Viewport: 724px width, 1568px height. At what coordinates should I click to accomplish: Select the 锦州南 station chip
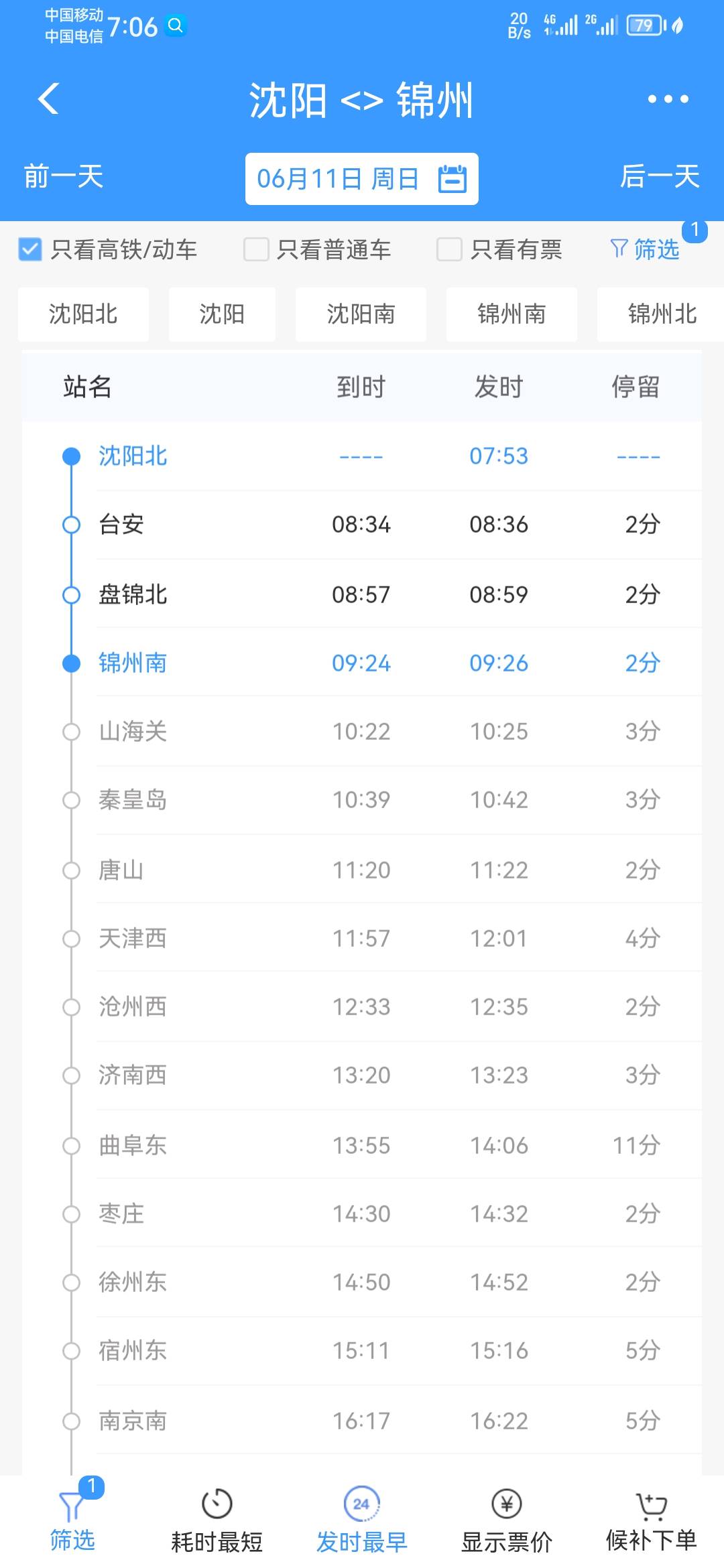pyautogui.click(x=511, y=314)
